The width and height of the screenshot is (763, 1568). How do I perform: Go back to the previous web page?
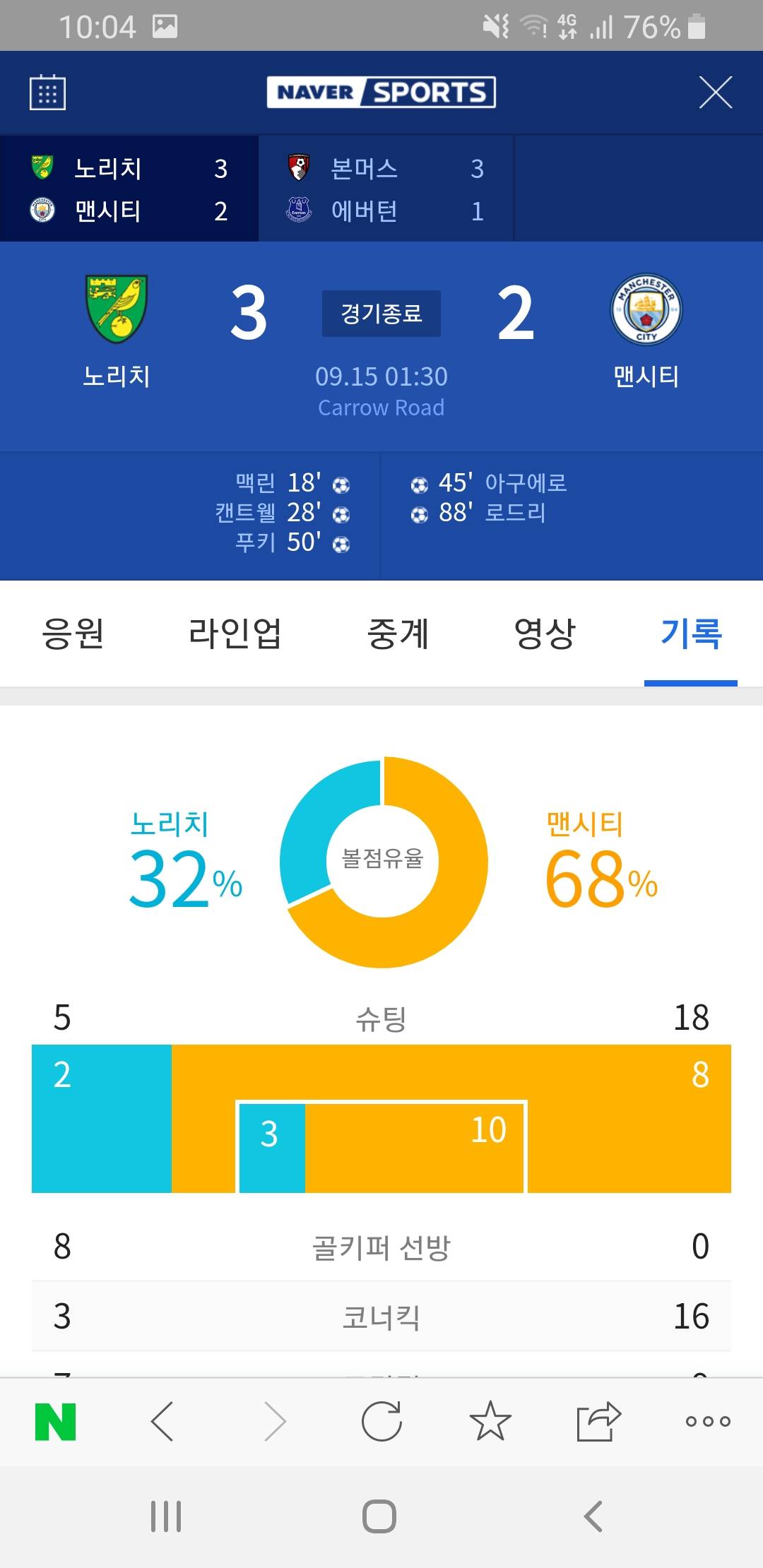click(162, 1422)
